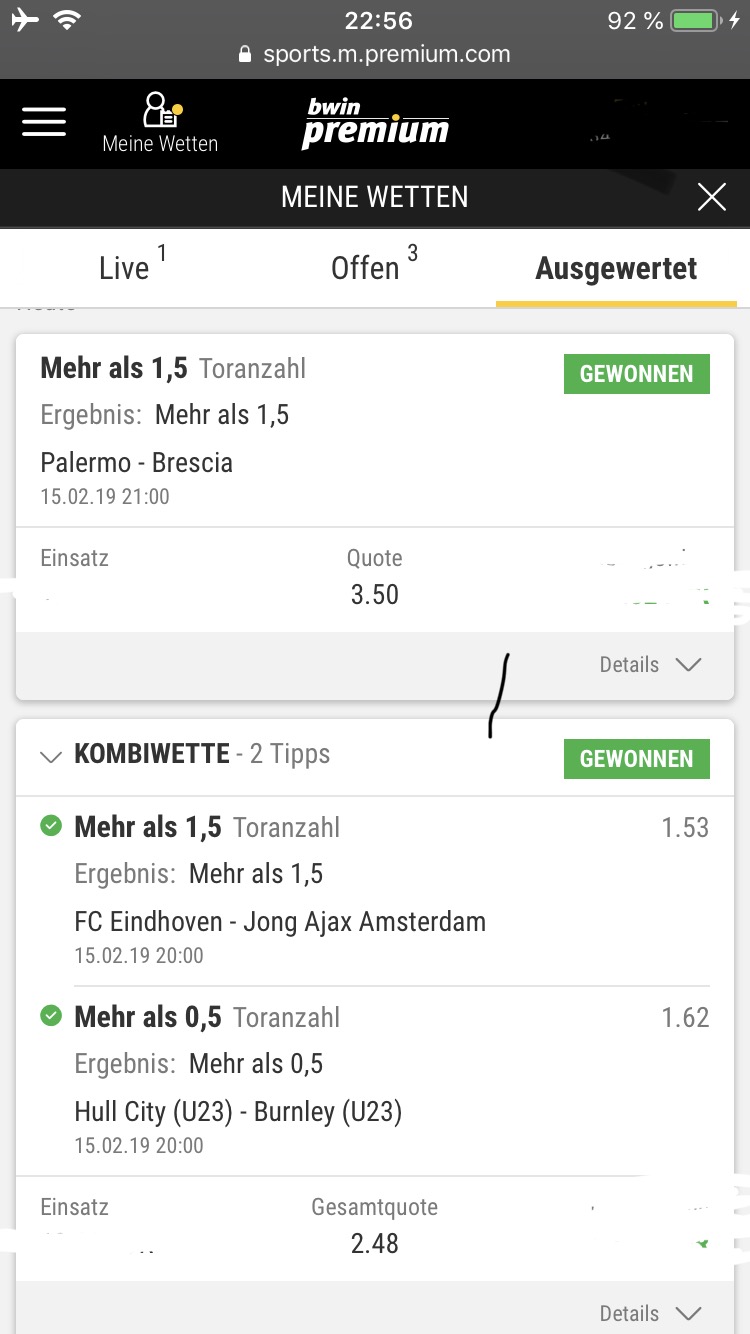Select the Ausgewertet tab

[x=616, y=268]
